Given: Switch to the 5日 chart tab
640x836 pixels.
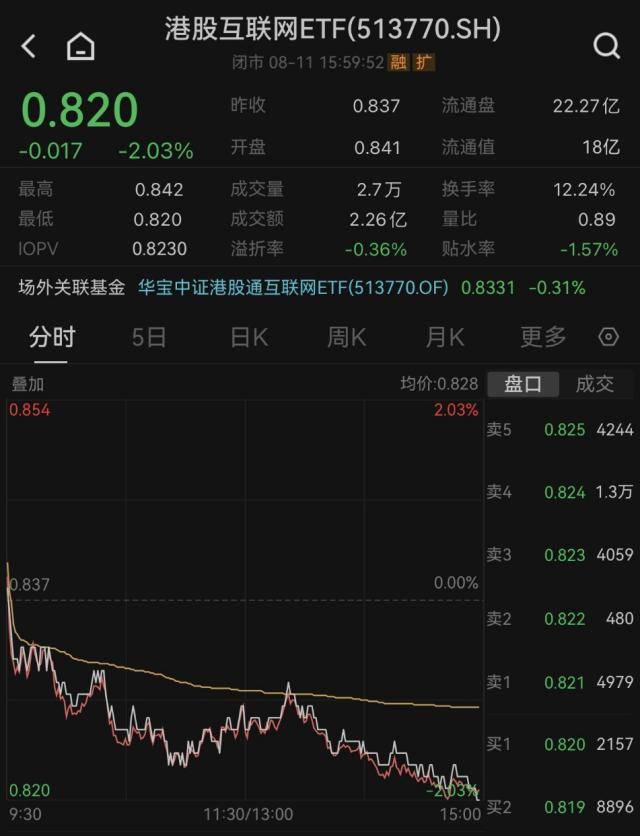Looking at the screenshot, I should [149, 337].
